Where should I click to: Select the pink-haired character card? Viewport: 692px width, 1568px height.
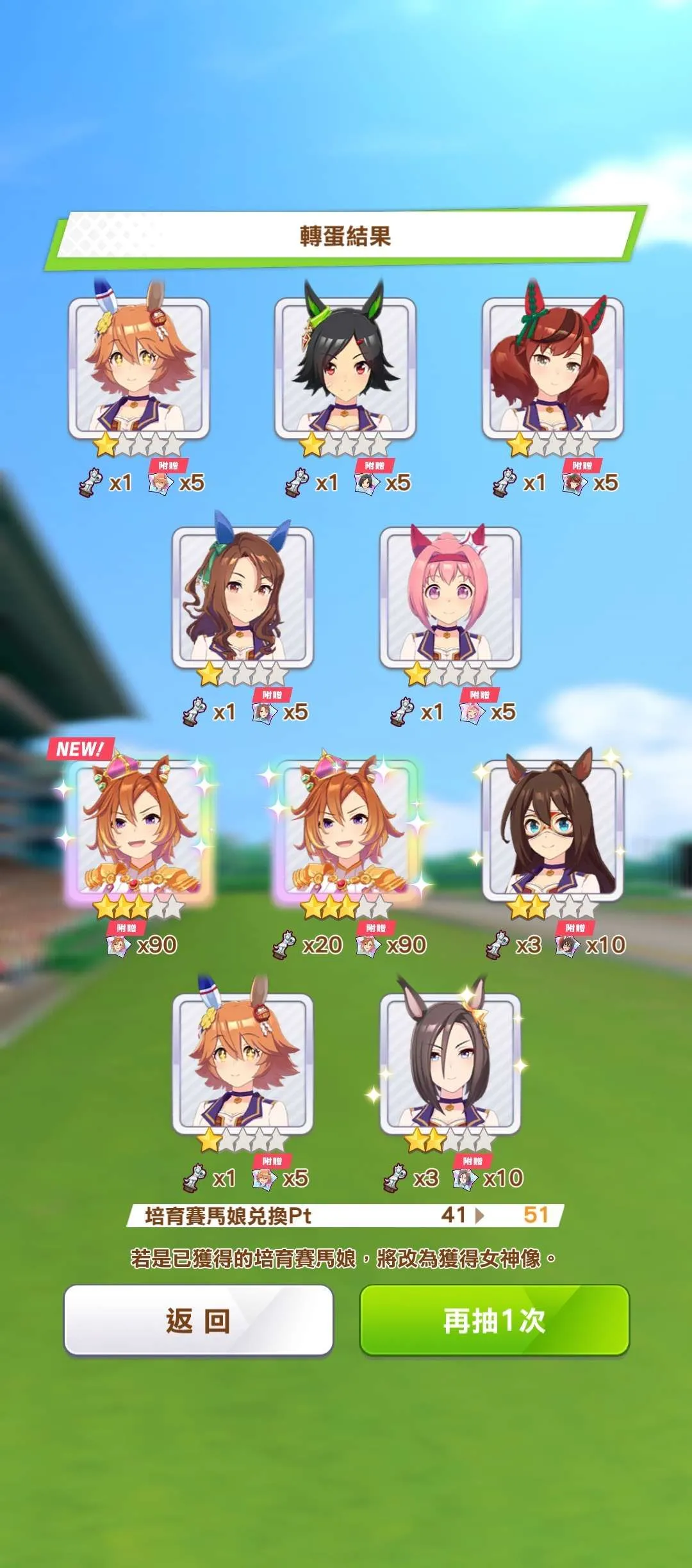[x=450, y=597]
